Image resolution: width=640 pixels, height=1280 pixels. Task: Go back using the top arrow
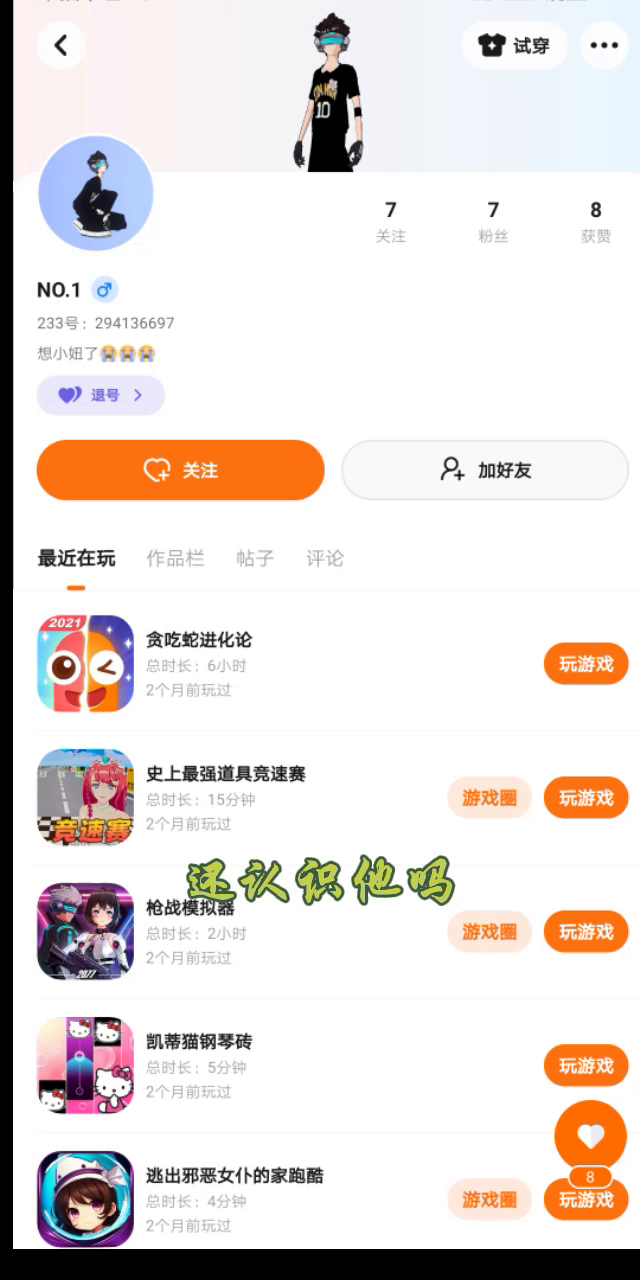tap(61, 46)
